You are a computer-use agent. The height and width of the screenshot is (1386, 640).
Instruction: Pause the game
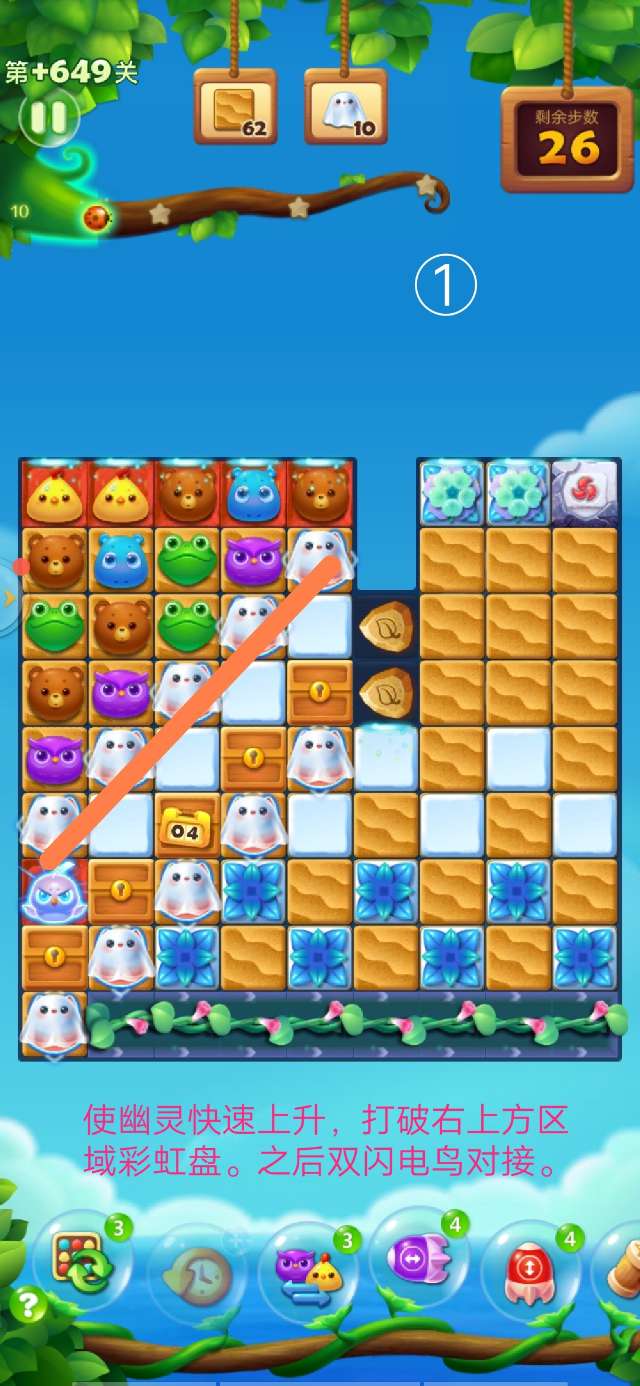(48, 118)
